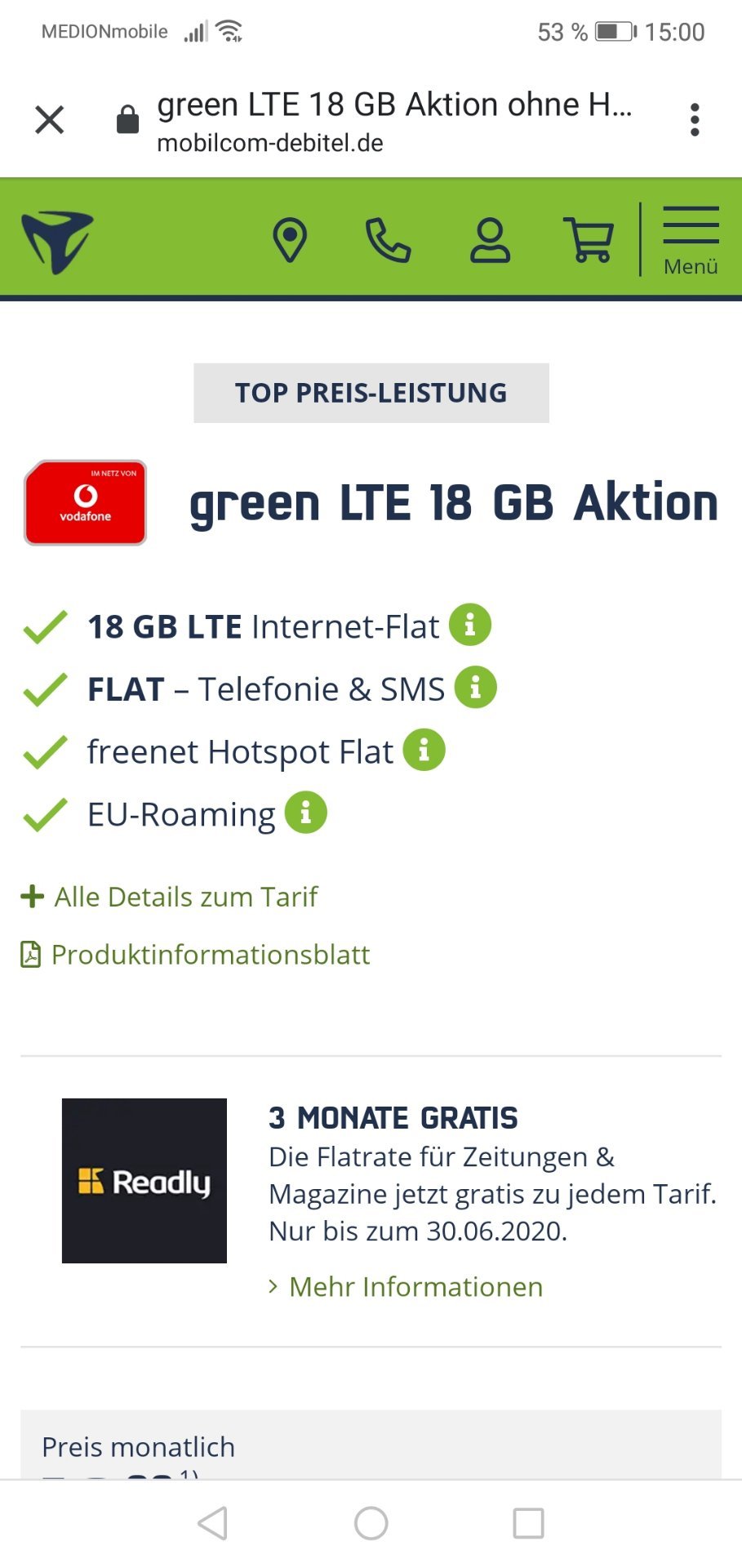Tap the freenet logo to go home

57,242
